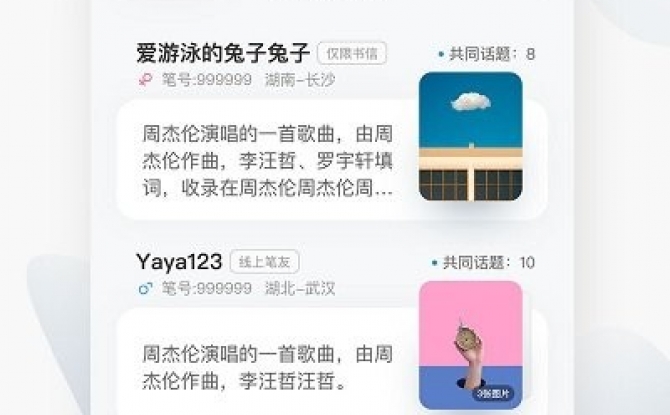Open Yaya123's profile
Viewport: 670px width, 415px height.
coord(179,262)
